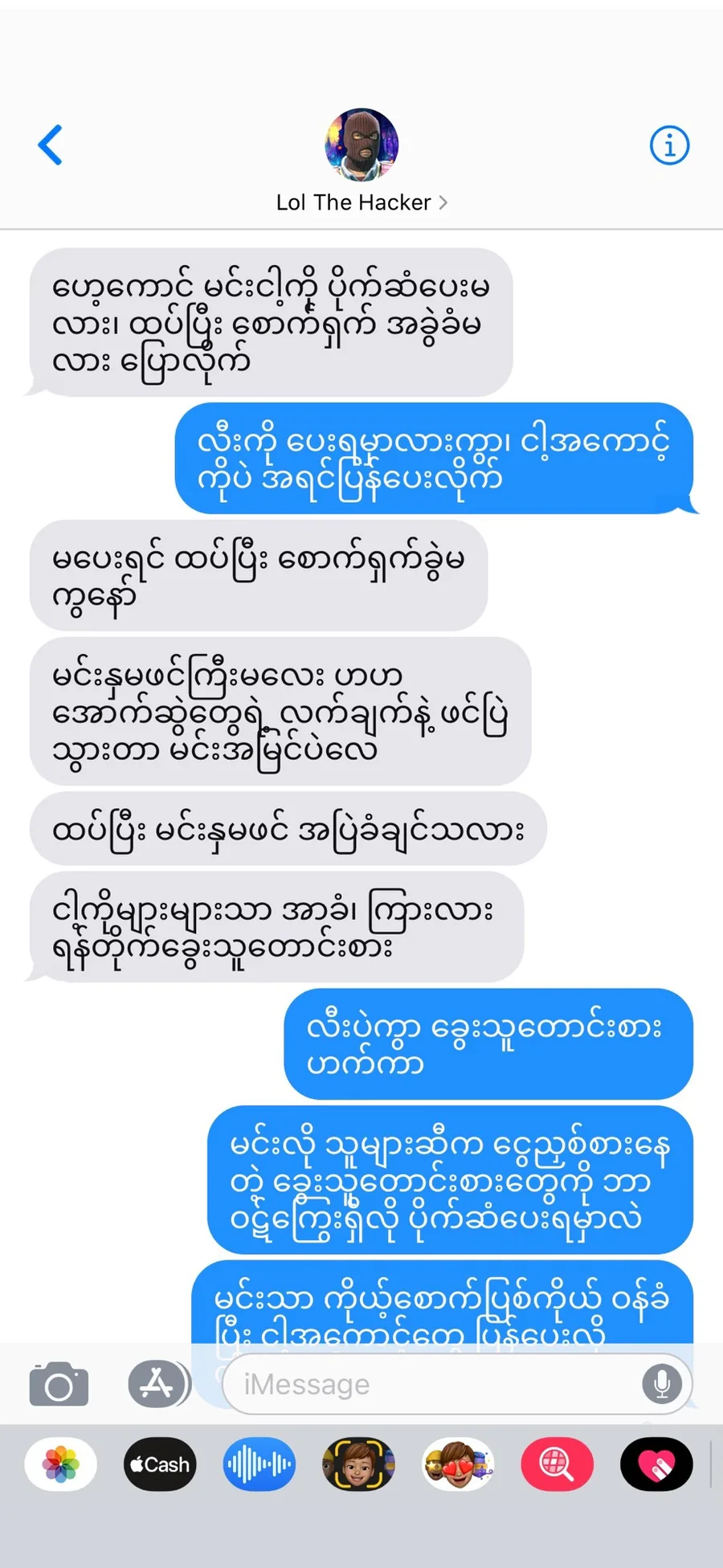The height and width of the screenshot is (1568, 723).
Task: Open the images search globe app
Action: click(x=557, y=1464)
